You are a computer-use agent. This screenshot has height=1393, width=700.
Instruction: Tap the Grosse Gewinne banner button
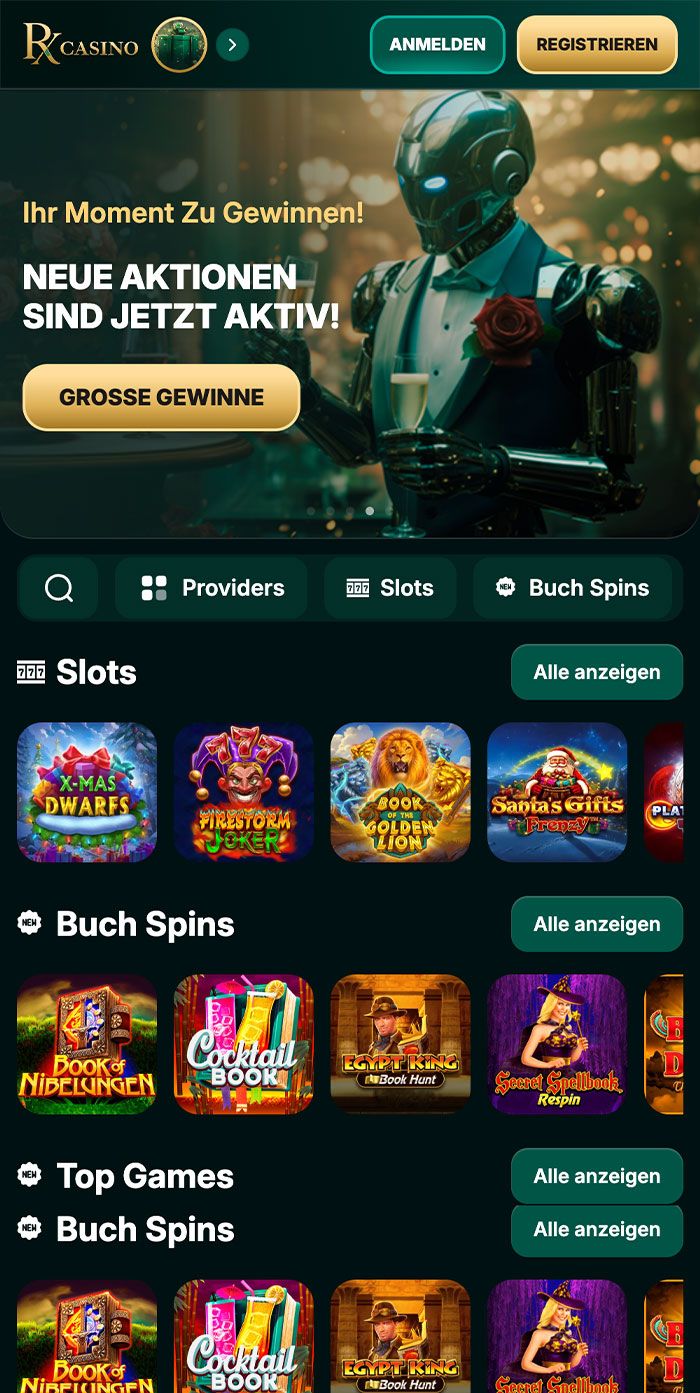click(161, 397)
